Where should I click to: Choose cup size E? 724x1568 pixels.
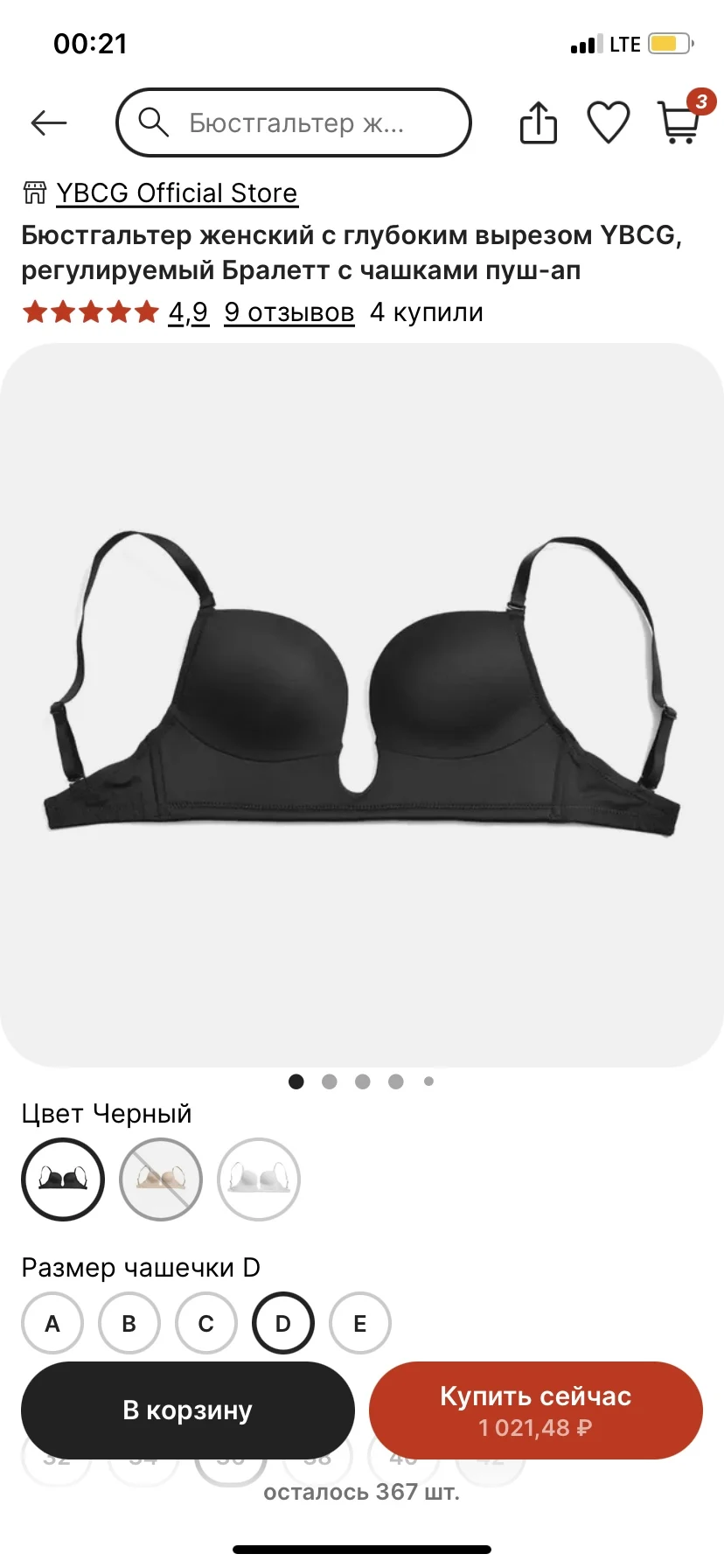point(360,1323)
